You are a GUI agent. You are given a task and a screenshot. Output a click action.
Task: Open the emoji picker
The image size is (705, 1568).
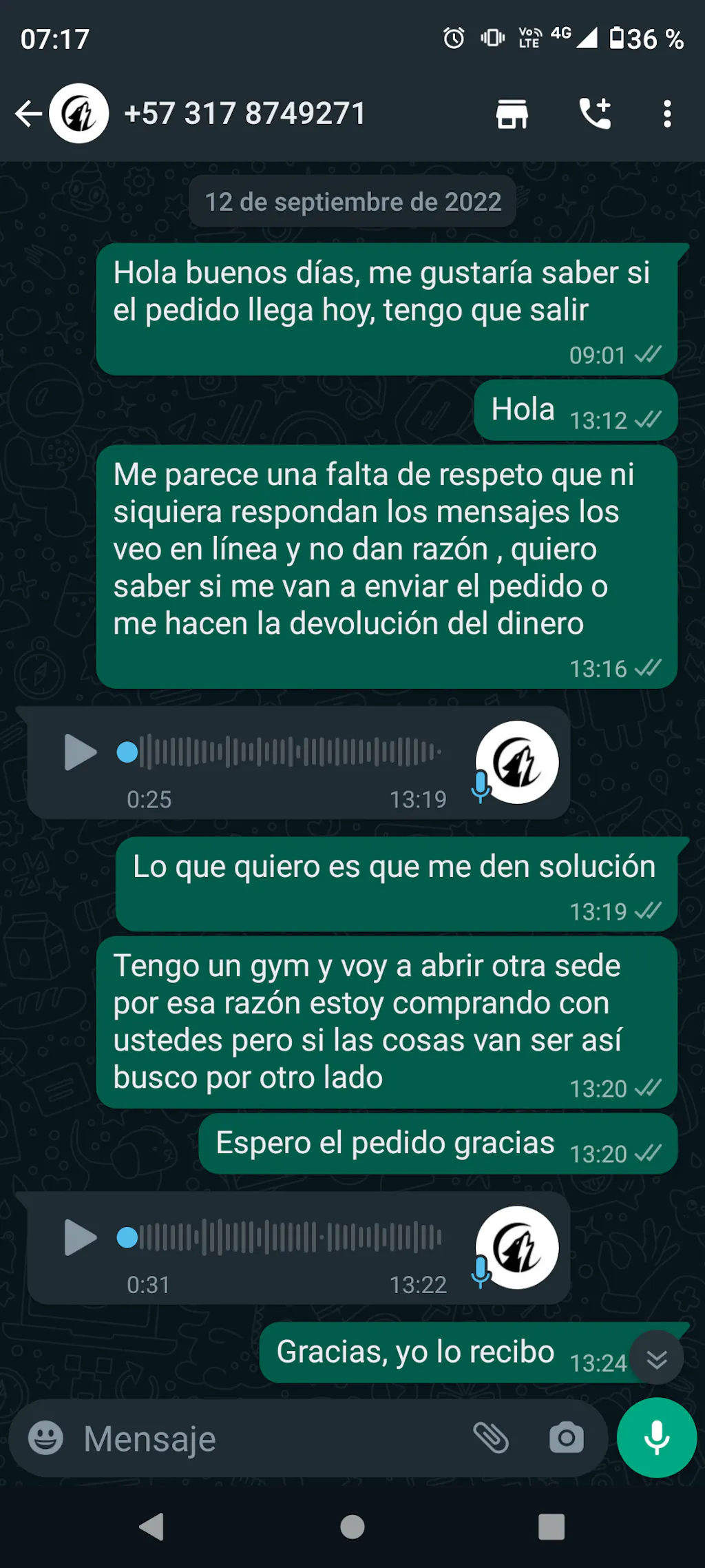45,1438
